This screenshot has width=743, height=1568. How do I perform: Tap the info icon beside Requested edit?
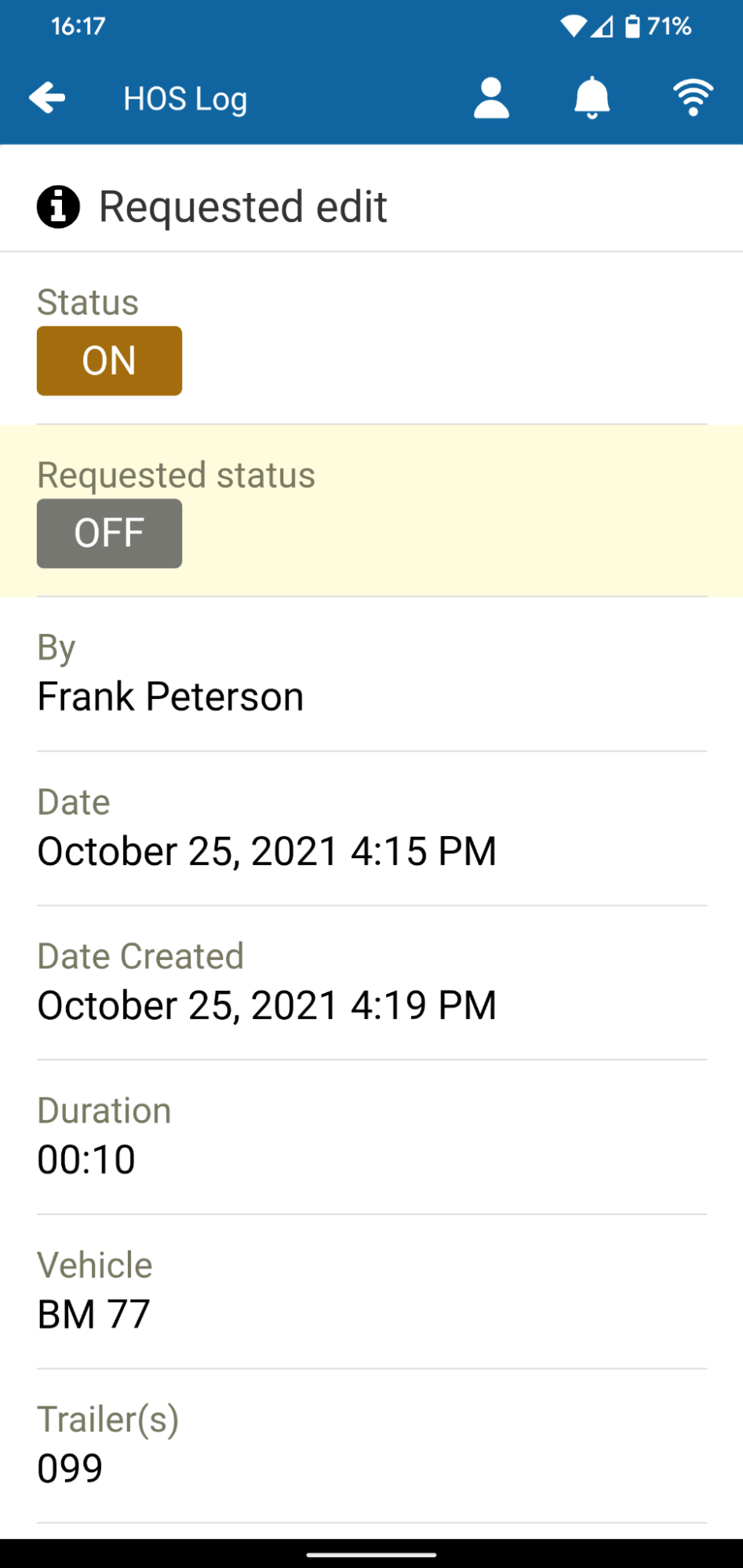(58, 206)
